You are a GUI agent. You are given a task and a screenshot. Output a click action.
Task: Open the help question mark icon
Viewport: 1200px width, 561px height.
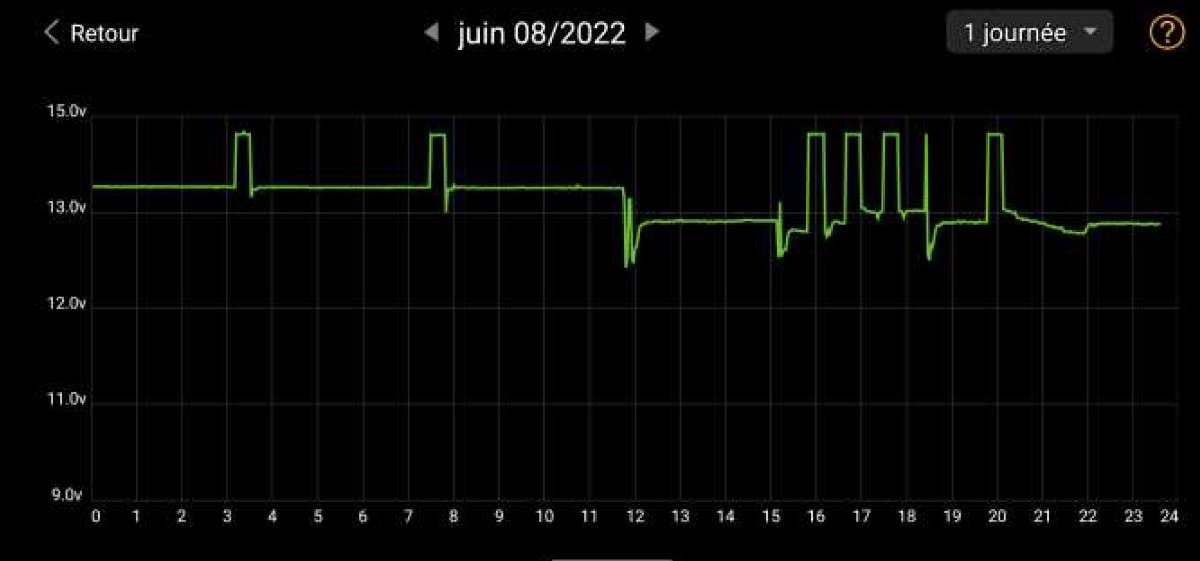(x=1166, y=33)
